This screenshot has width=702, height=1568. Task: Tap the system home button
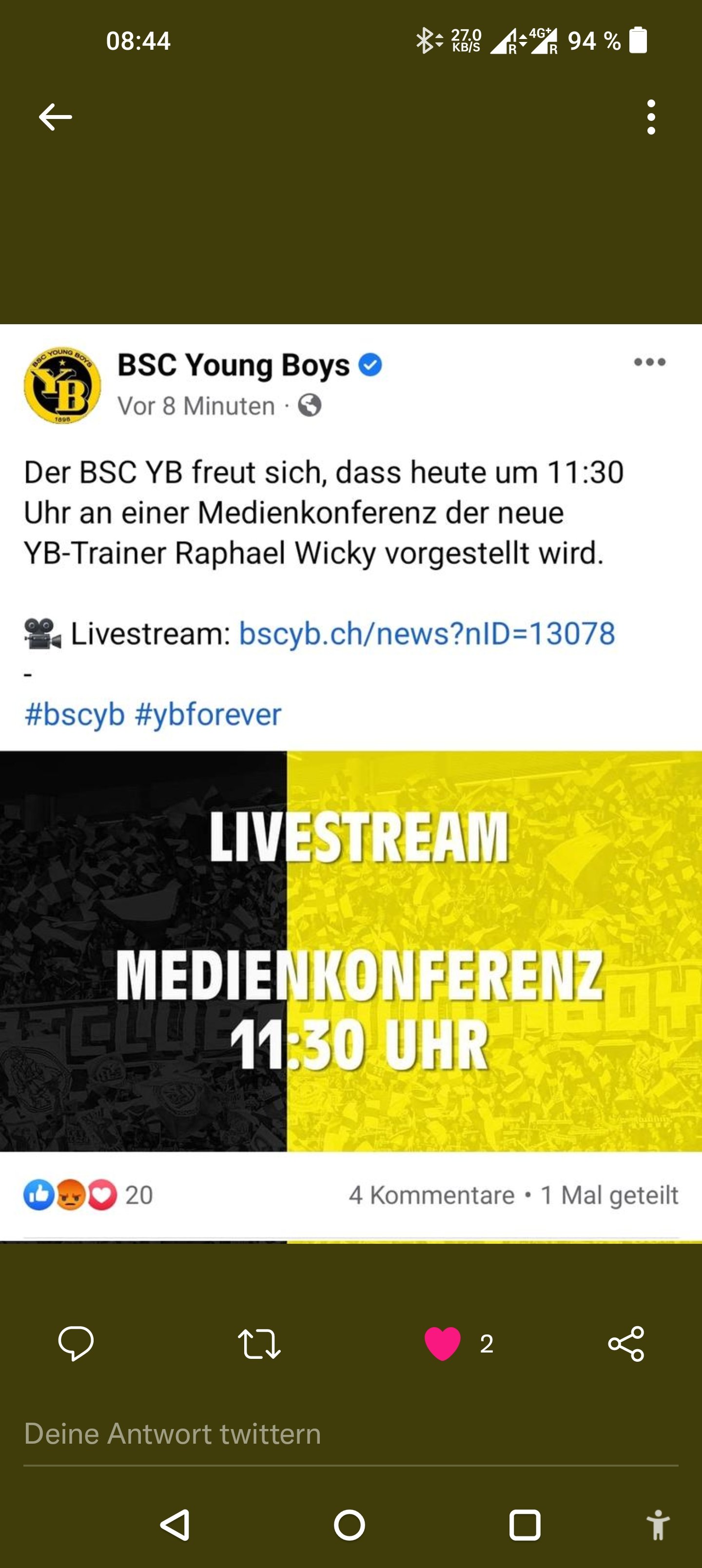(x=350, y=1525)
